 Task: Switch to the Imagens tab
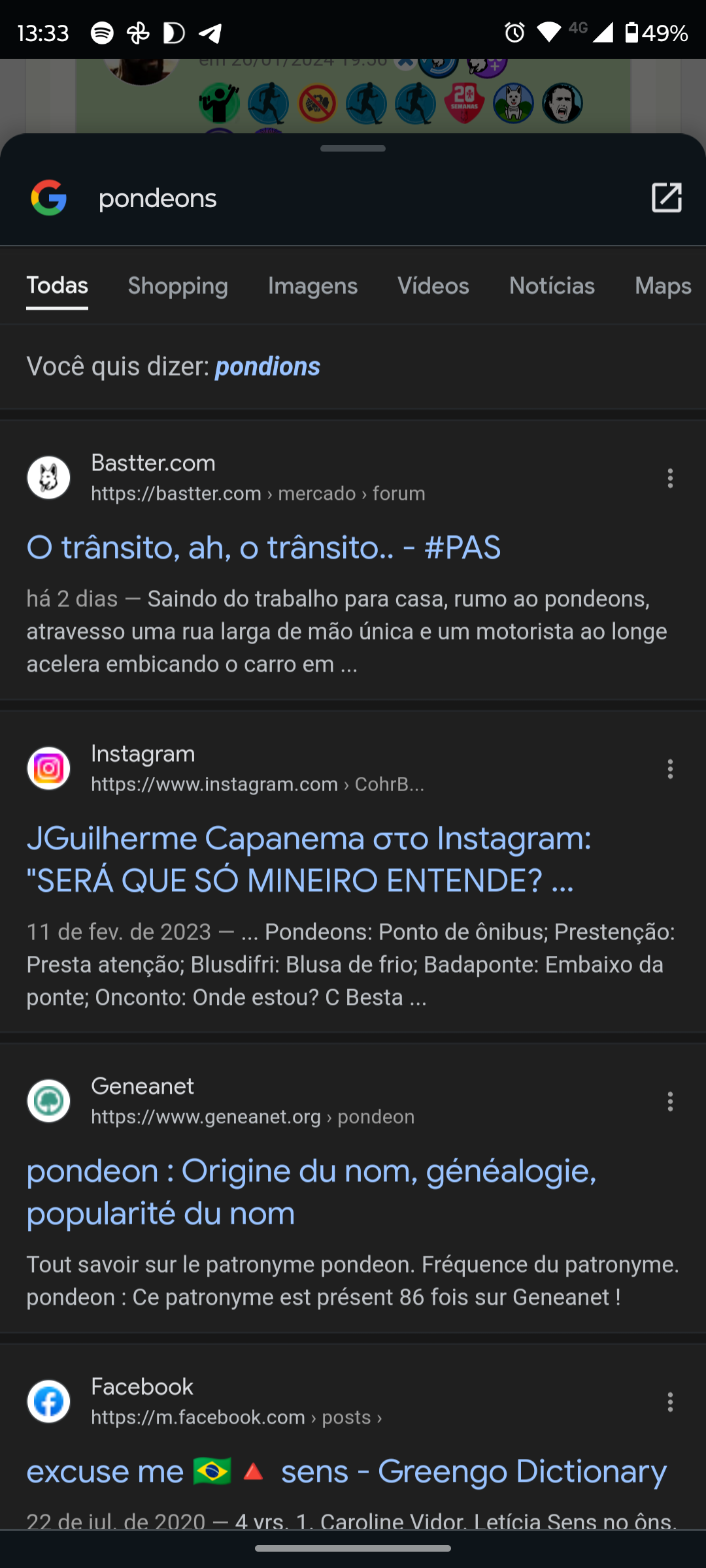(x=312, y=286)
